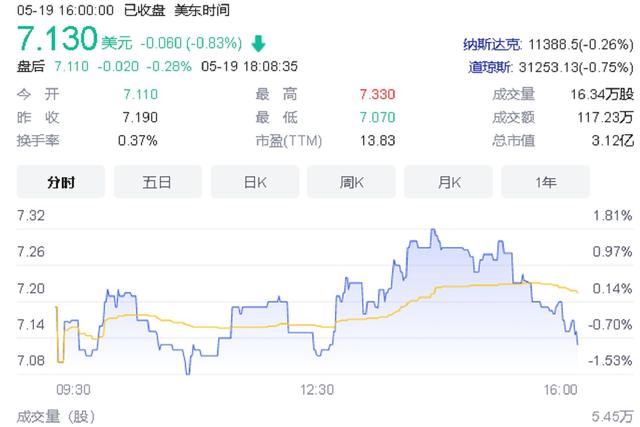Image resolution: width=640 pixels, height=427 pixels.
Task: Show the 月K monthly chart
Action: [x=448, y=182]
